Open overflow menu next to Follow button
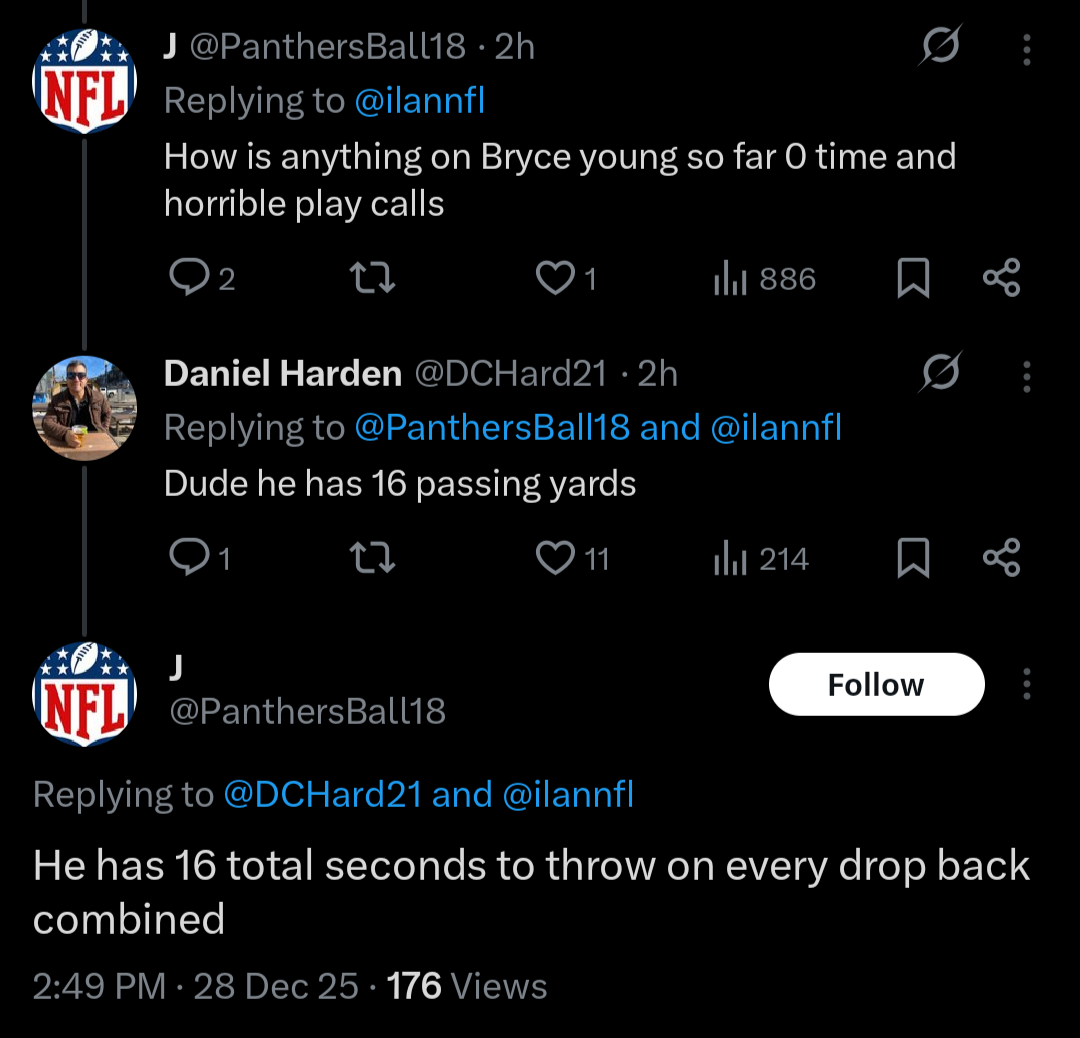The width and height of the screenshot is (1080, 1038). pyautogui.click(x=1027, y=684)
